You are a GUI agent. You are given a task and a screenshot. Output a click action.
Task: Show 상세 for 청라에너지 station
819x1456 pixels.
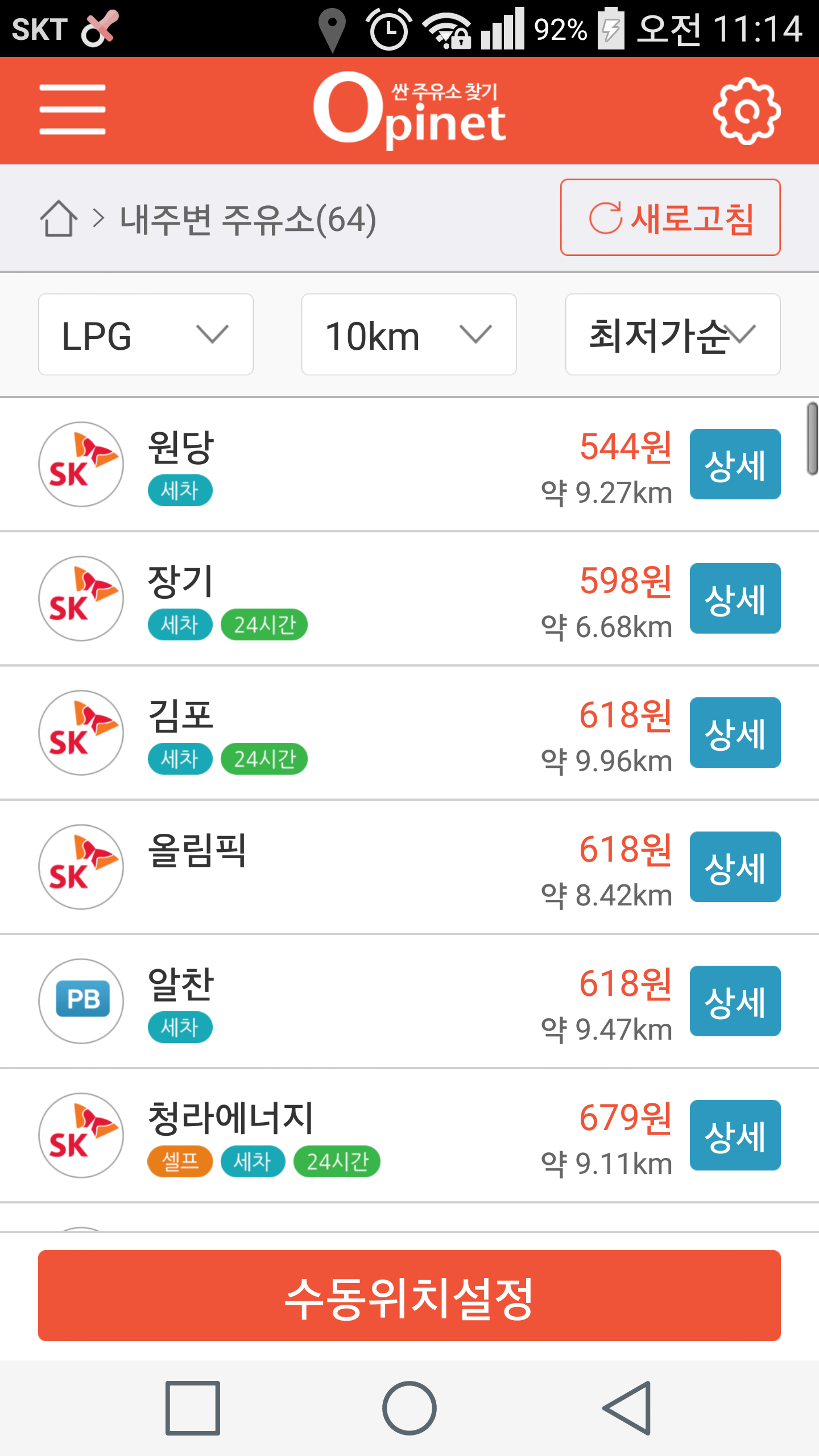(735, 1135)
